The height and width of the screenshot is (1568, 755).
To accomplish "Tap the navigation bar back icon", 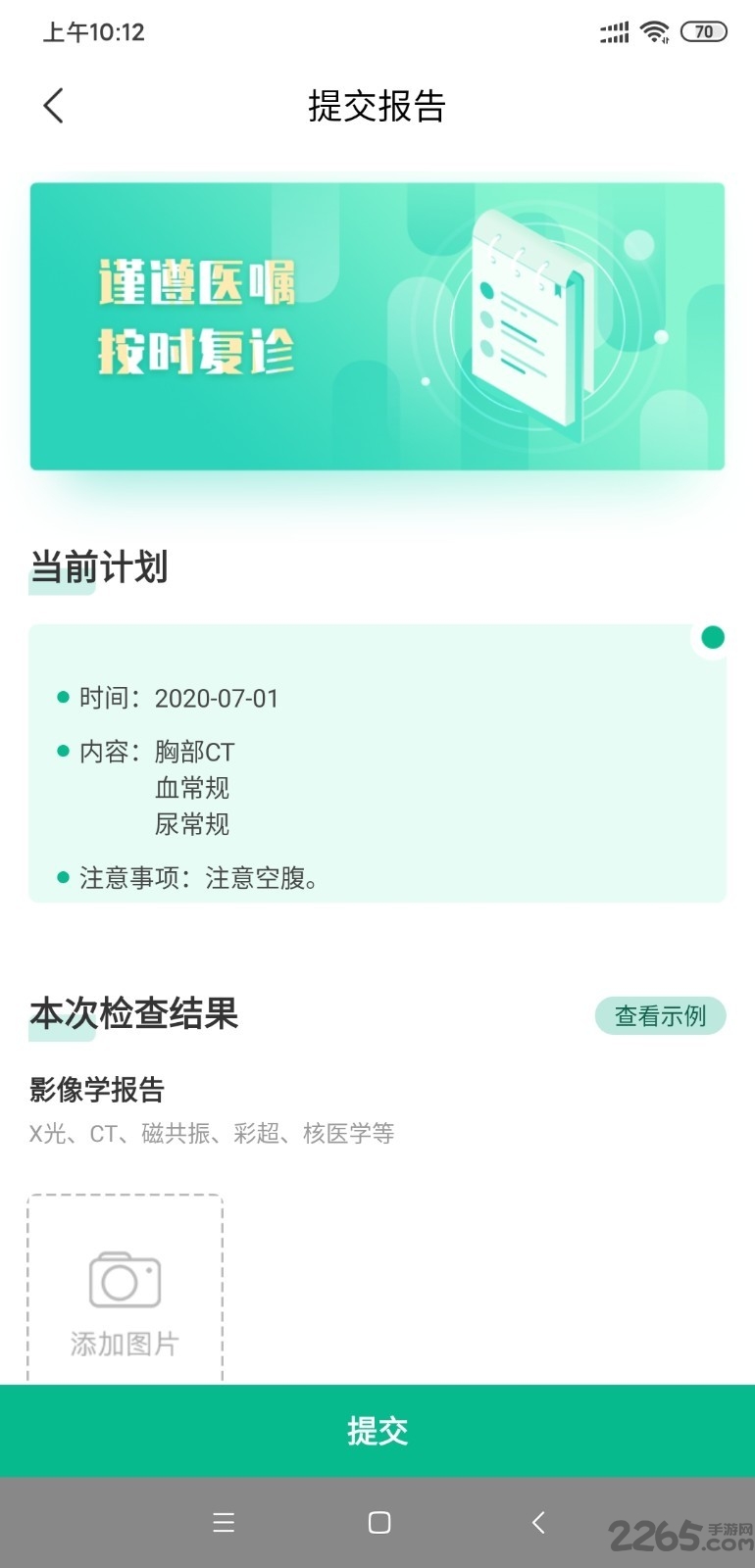I will pos(537,1523).
